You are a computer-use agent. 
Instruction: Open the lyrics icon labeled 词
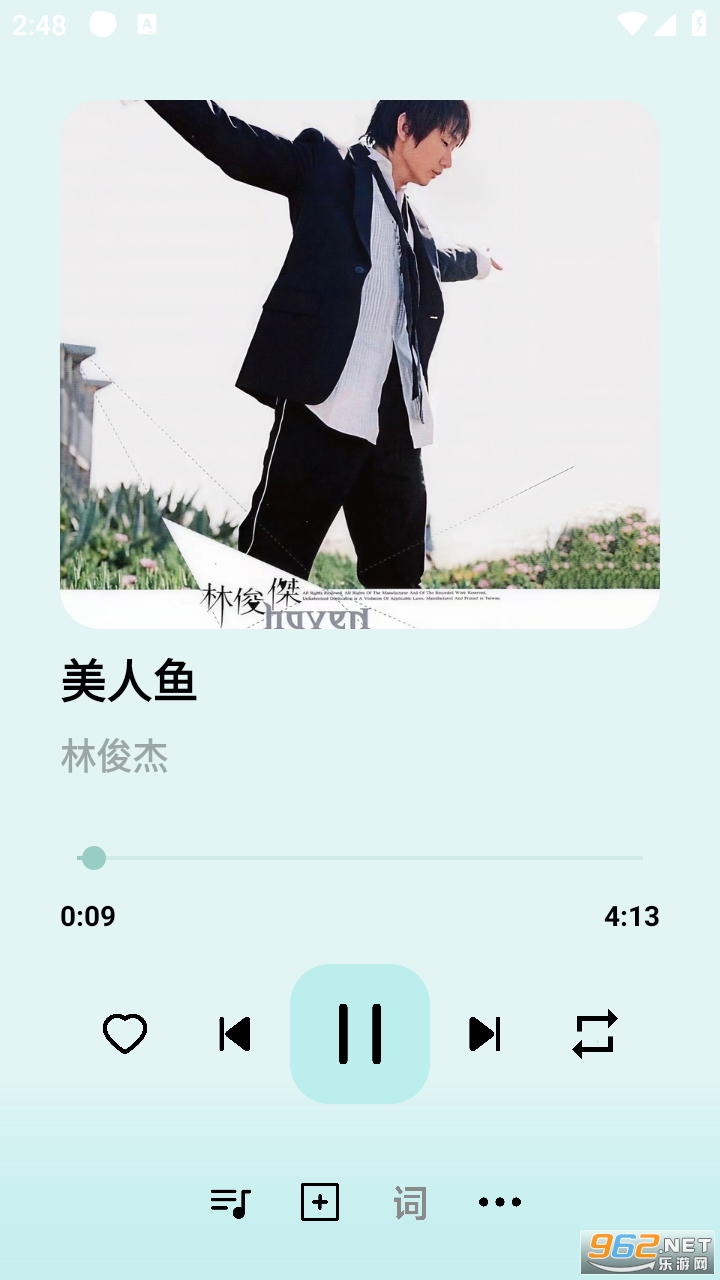410,1202
